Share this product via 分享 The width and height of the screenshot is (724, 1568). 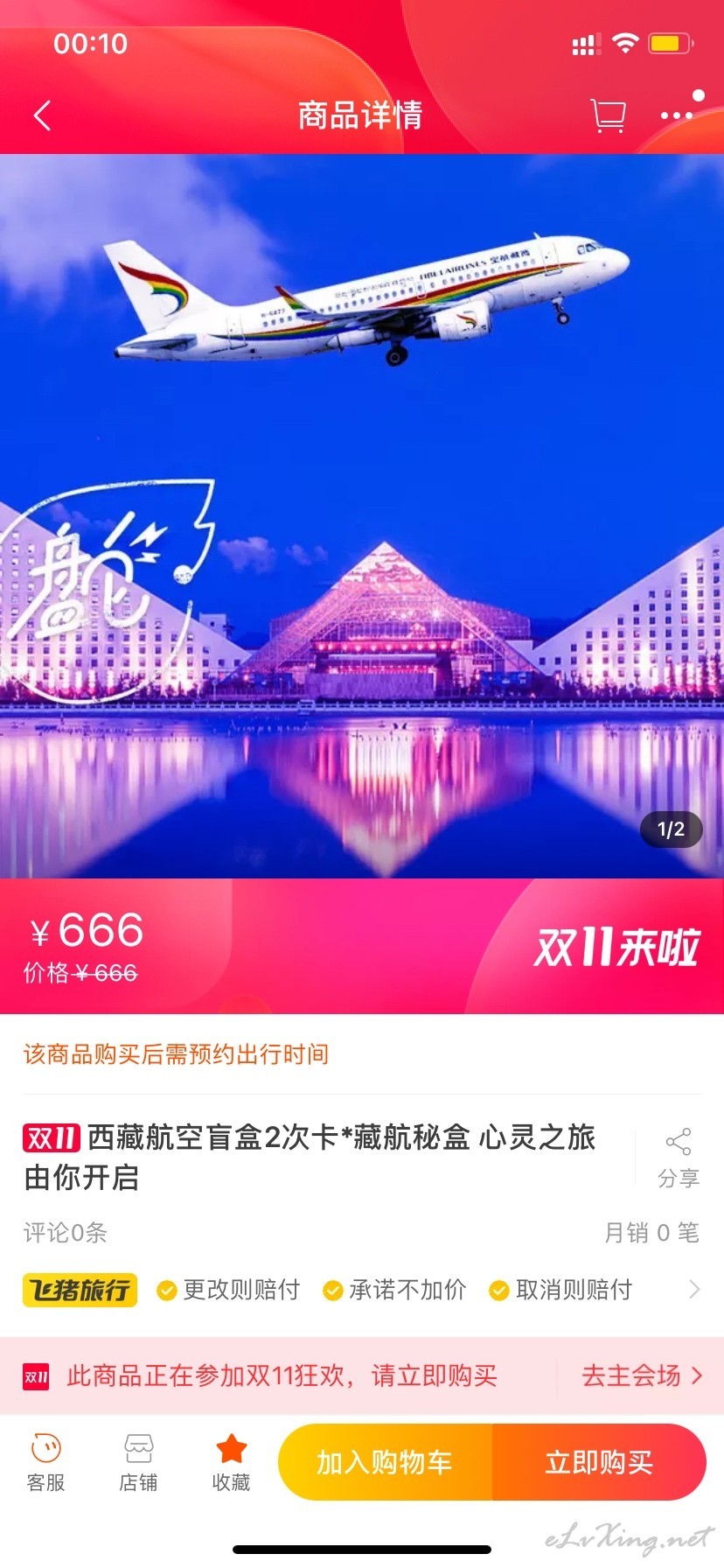678,1158
